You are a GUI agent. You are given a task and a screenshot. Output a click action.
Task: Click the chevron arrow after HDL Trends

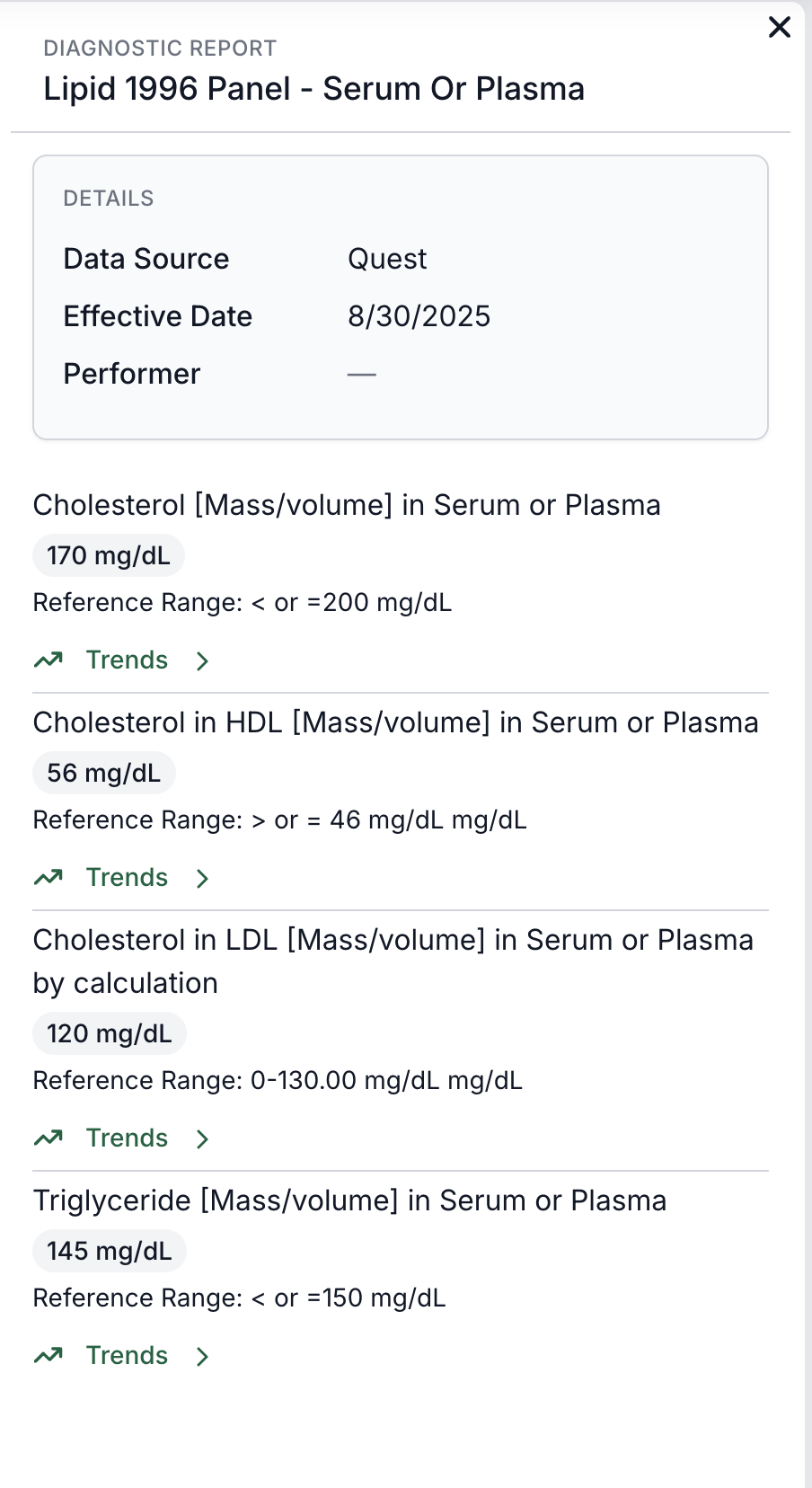click(x=202, y=878)
